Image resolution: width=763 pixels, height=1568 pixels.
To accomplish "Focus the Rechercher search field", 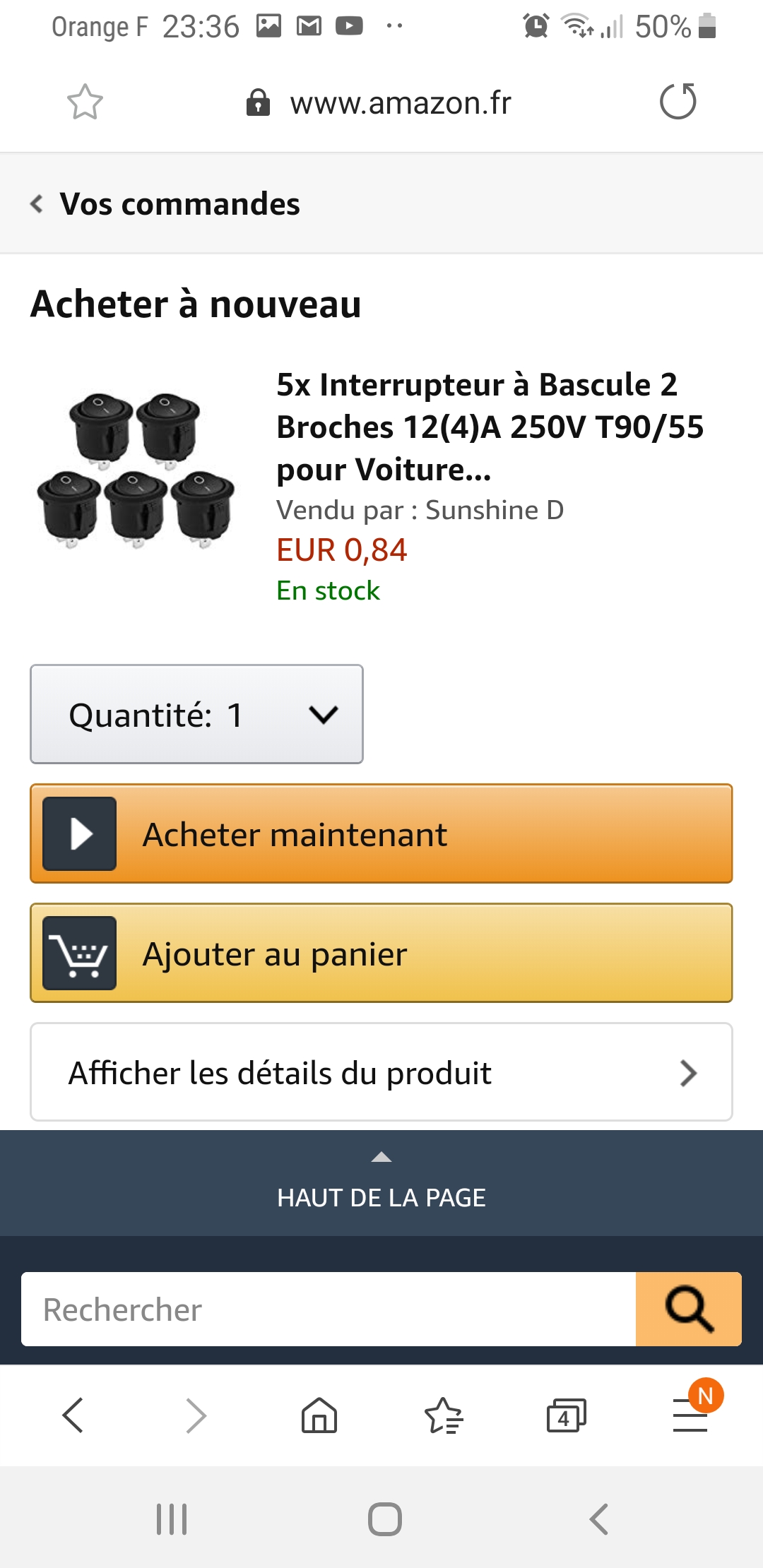I will [329, 1309].
